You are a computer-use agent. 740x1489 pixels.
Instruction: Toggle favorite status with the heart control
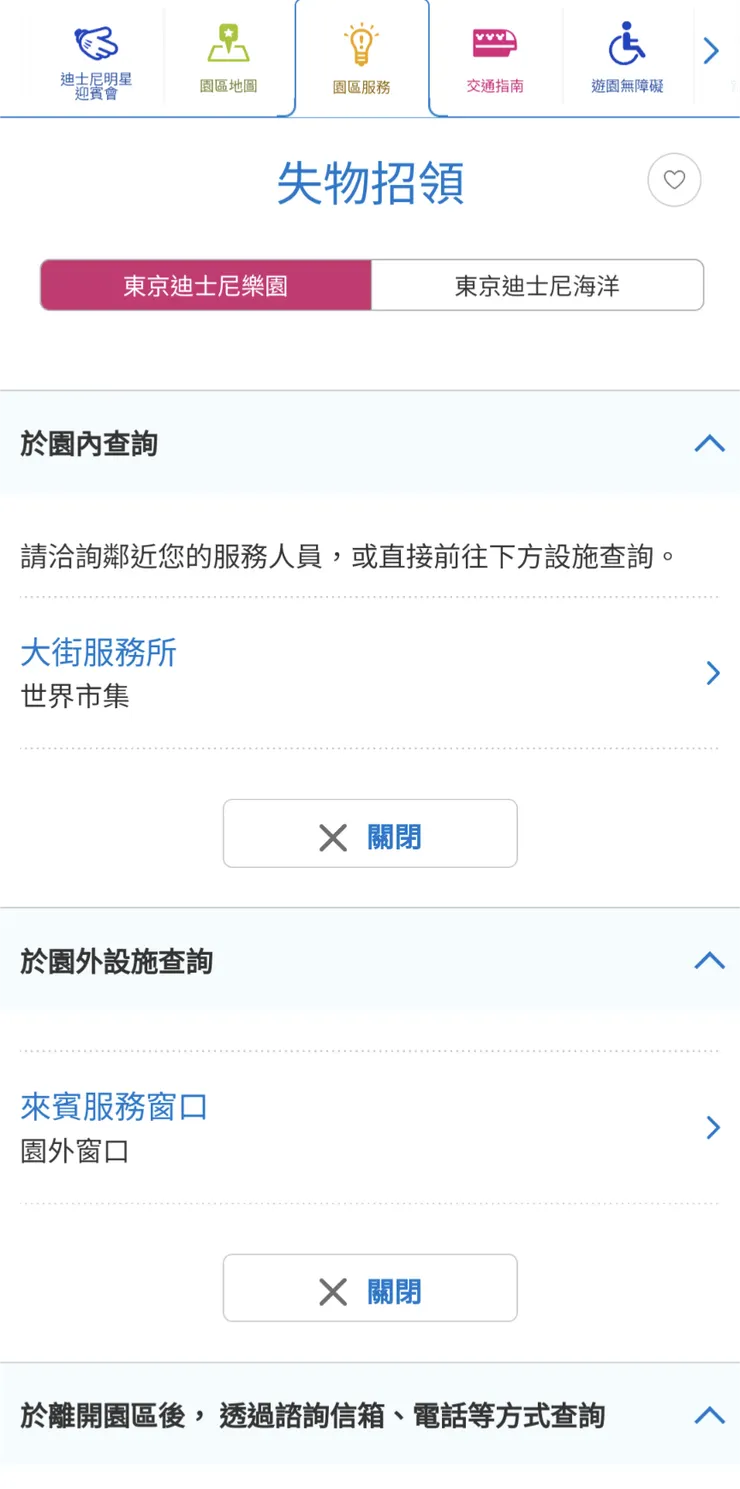point(675,181)
